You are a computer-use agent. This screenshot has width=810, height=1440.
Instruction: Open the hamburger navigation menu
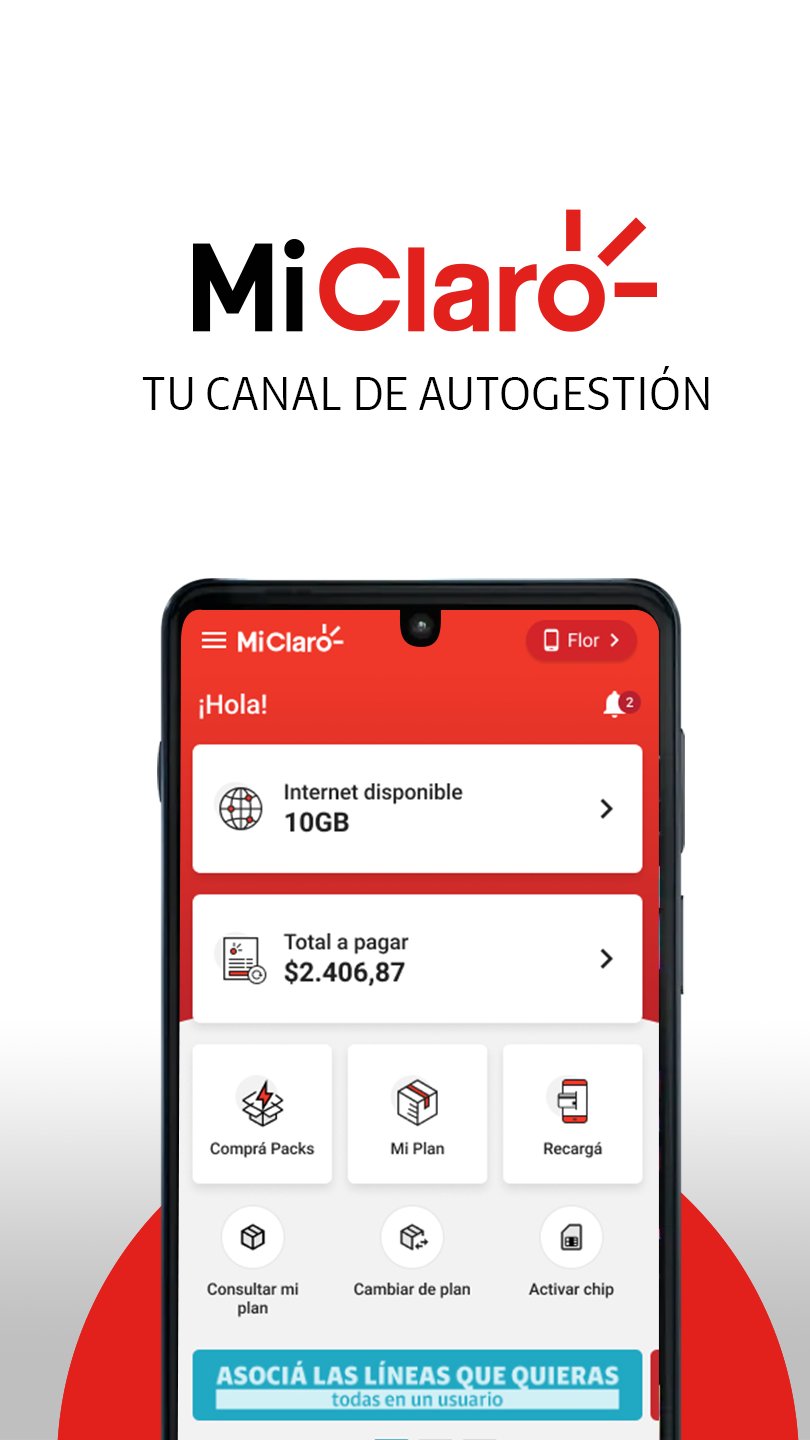click(214, 641)
